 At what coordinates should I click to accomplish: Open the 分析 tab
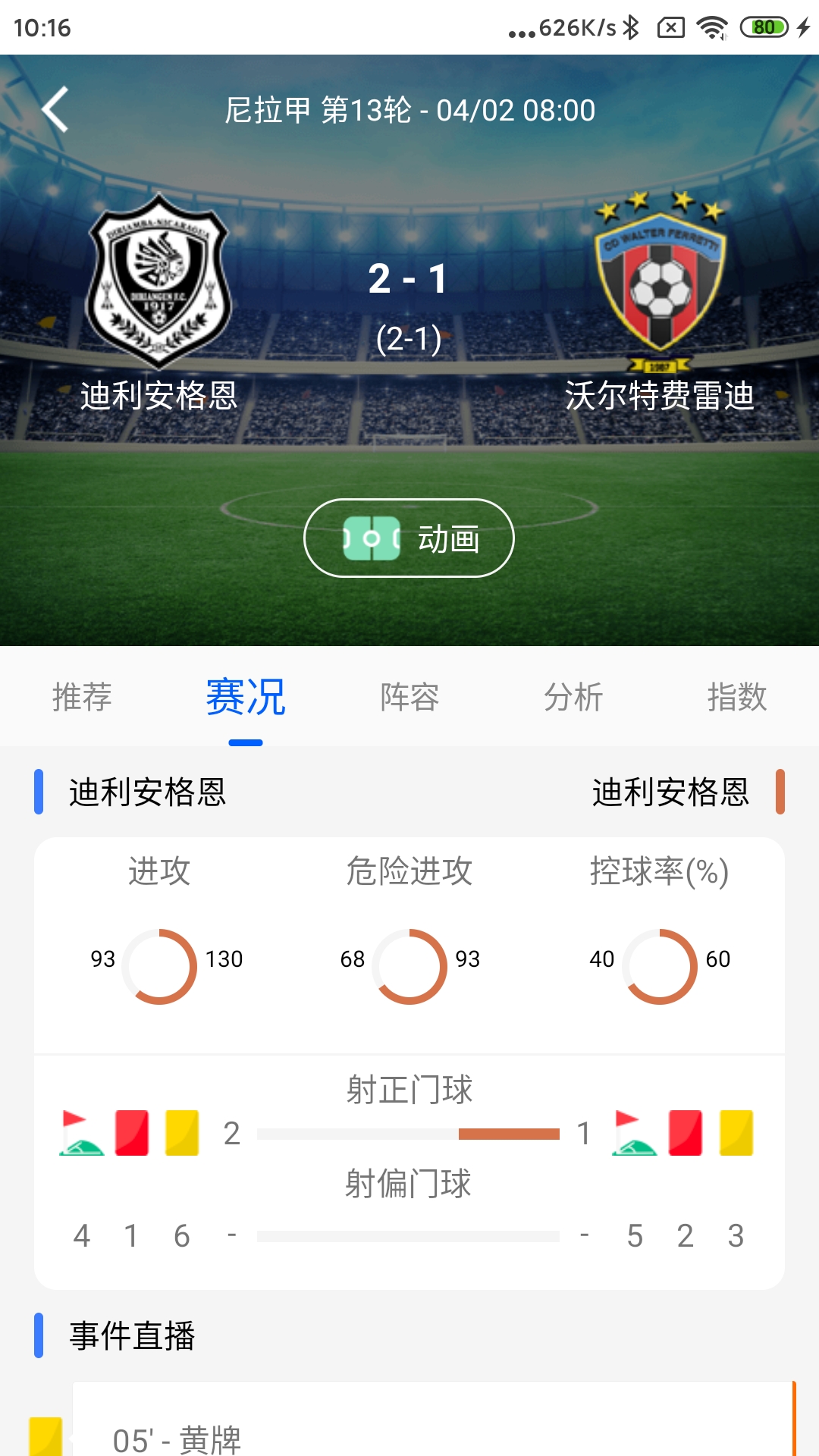[575, 698]
